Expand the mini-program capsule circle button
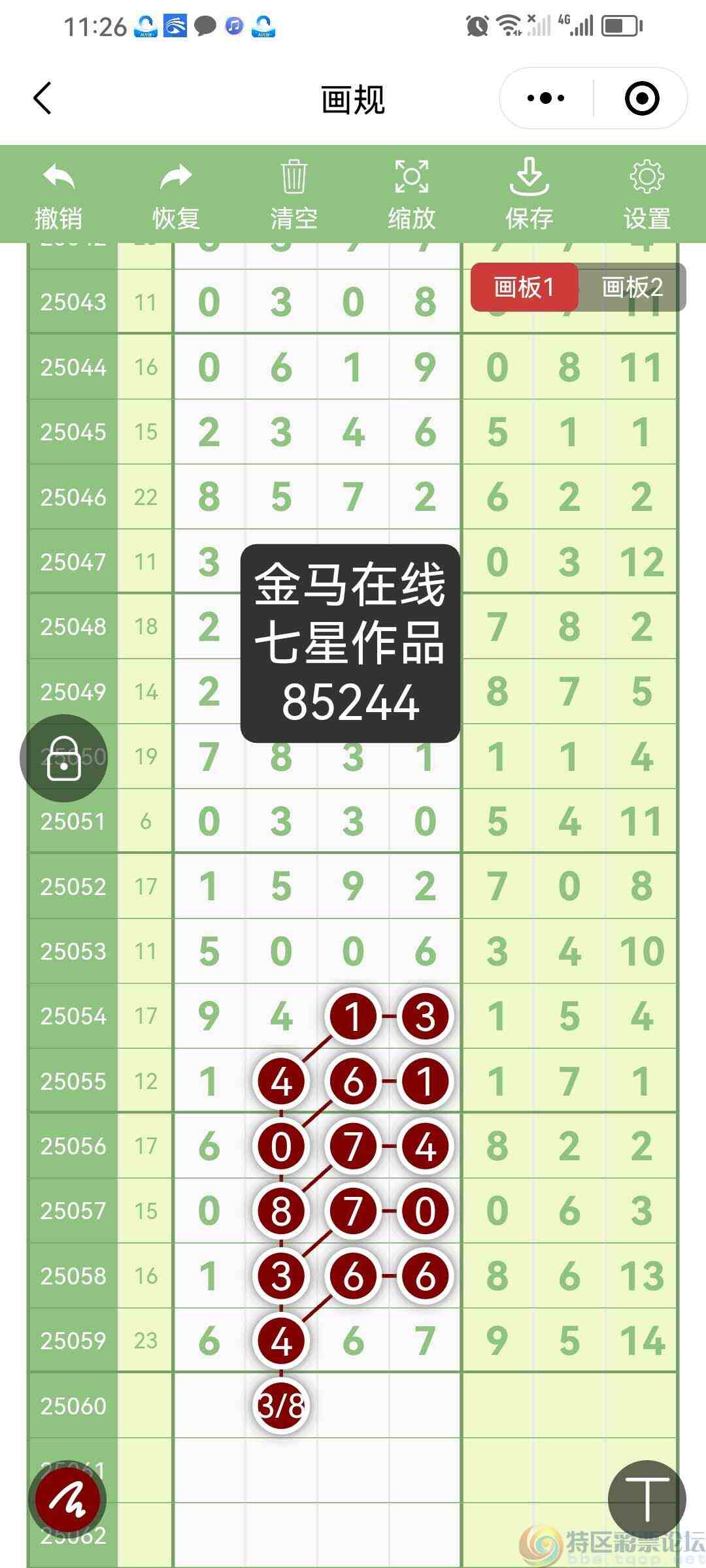This screenshot has height=1568, width=706. (x=641, y=97)
